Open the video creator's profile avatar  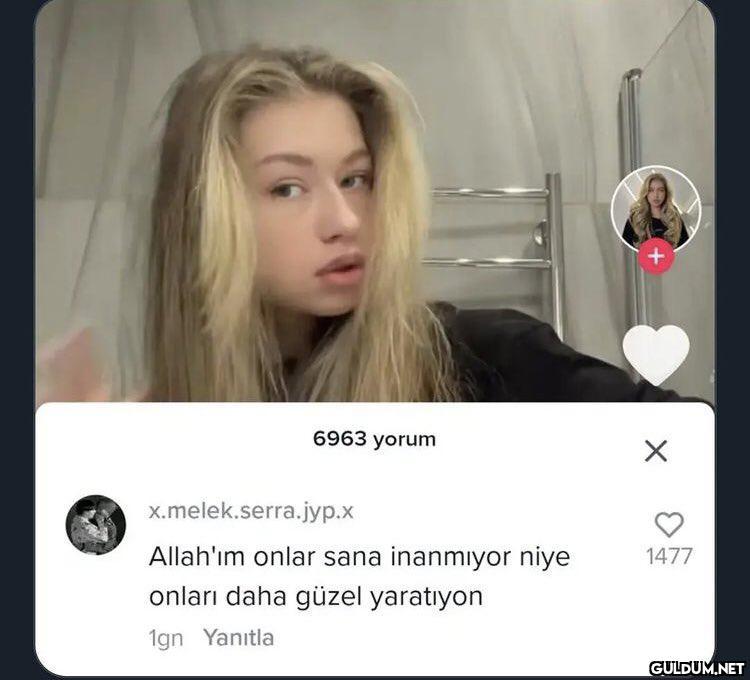coord(656,208)
